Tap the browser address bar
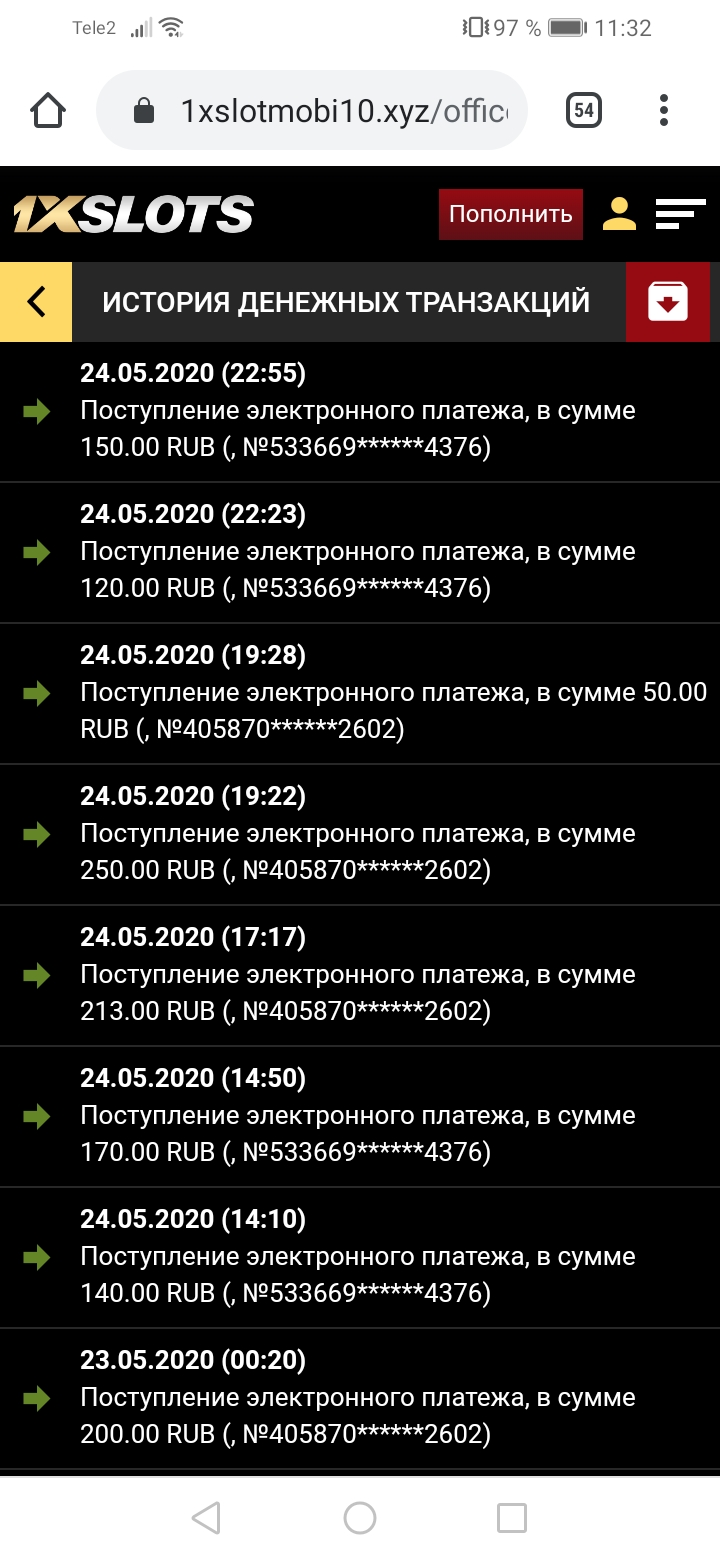 click(330, 110)
